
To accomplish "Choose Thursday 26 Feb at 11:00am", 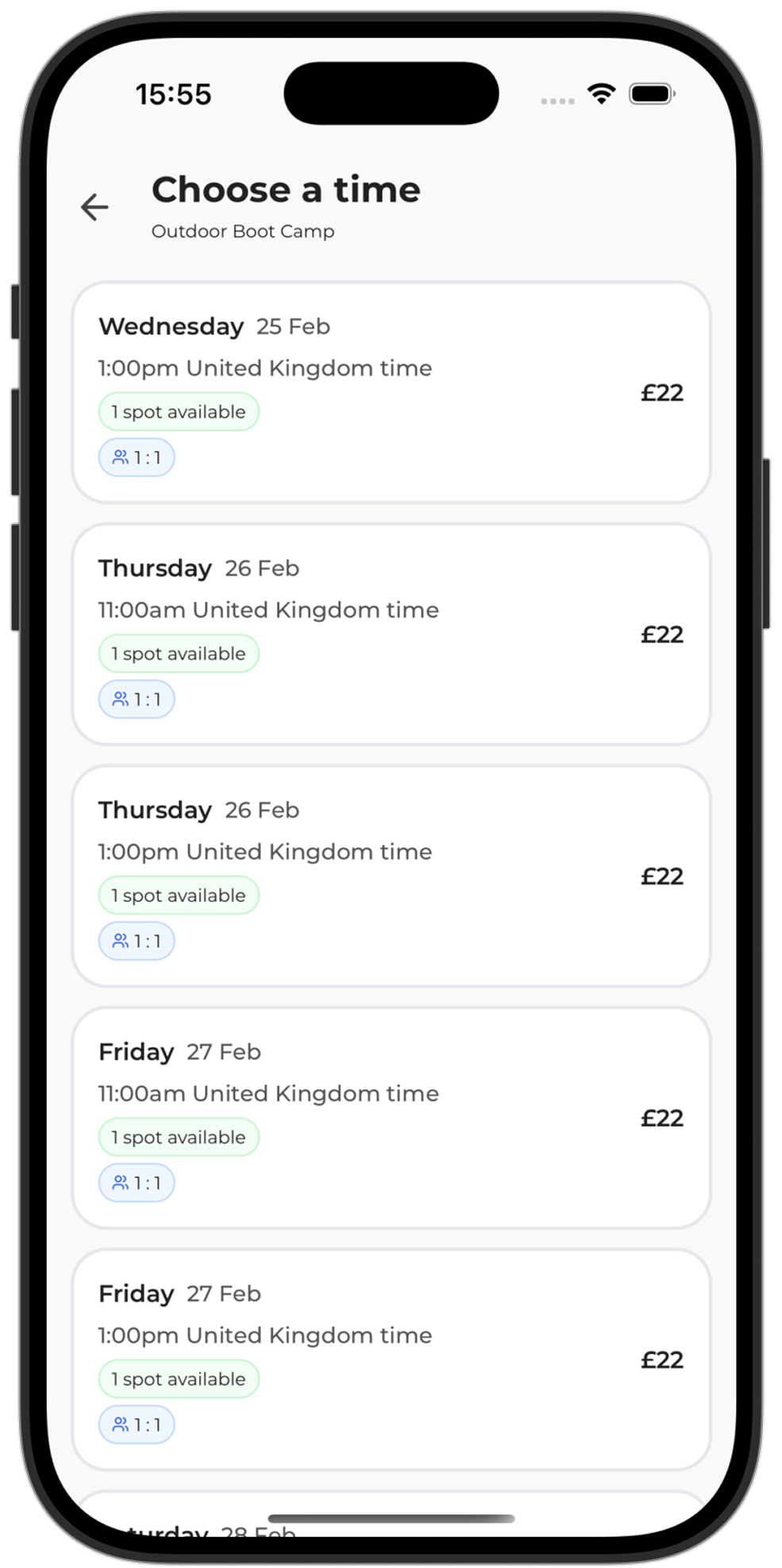I will coord(391,634).
